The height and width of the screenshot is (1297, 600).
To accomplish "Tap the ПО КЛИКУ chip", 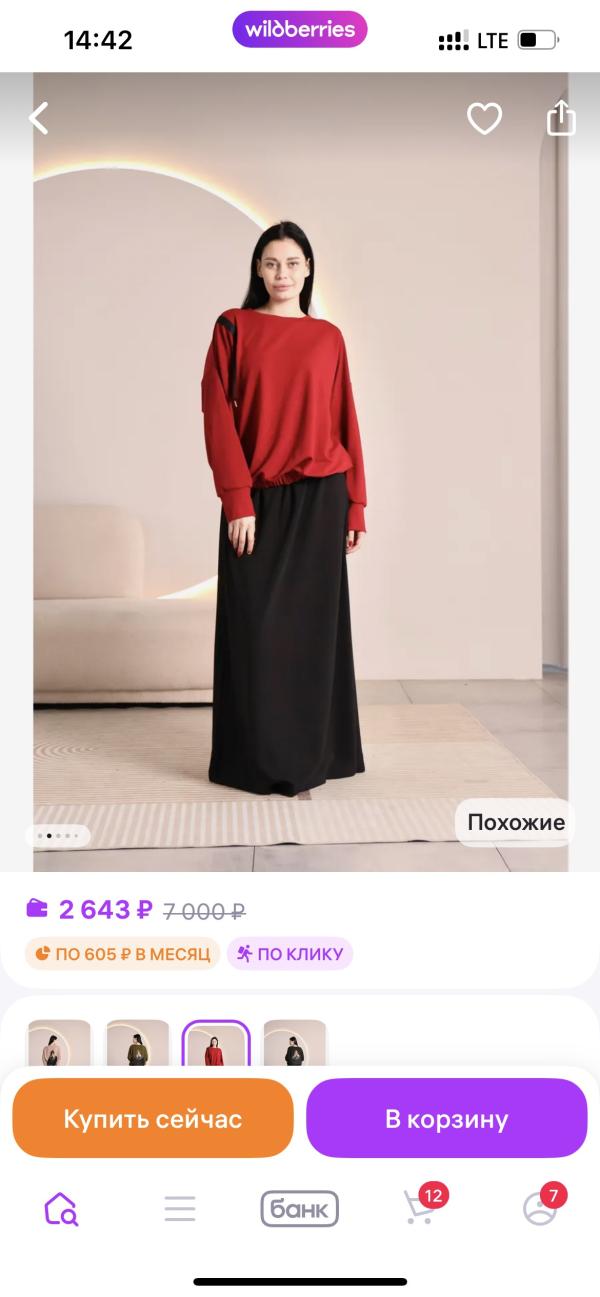I will (290, 954).
